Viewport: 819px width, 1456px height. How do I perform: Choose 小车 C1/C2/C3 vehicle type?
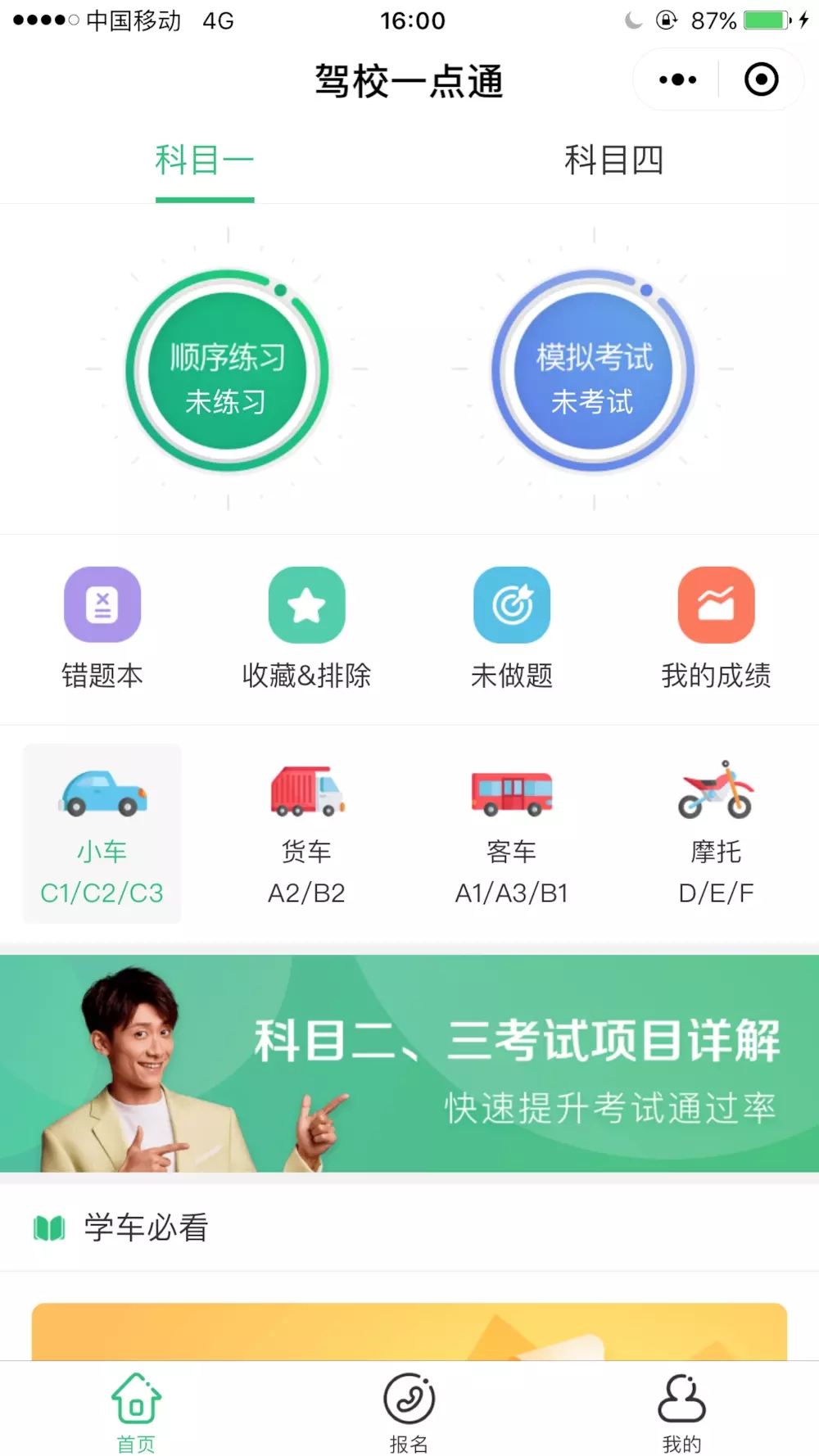pyautogui.click(x=102, y=834)
